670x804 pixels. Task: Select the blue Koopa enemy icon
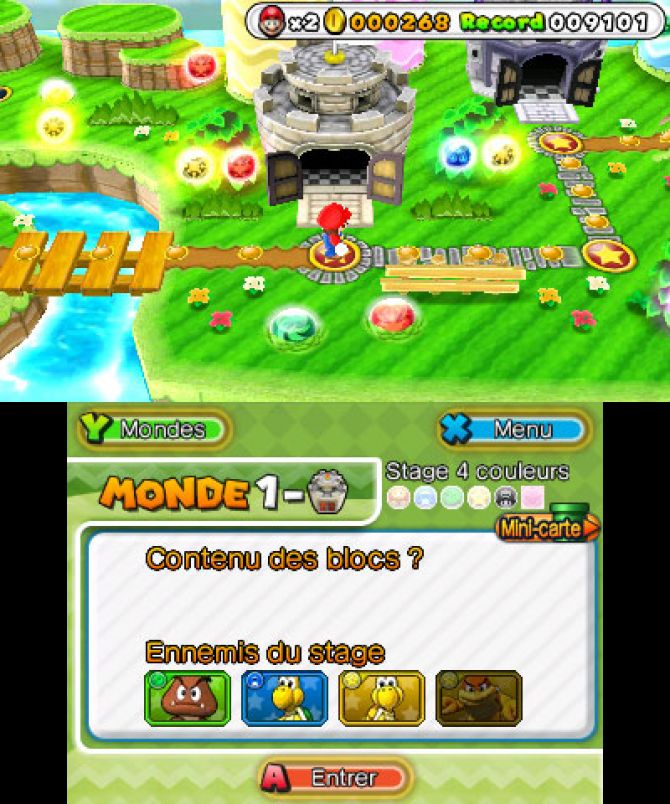pyautogui.click(x=285, y=697)
